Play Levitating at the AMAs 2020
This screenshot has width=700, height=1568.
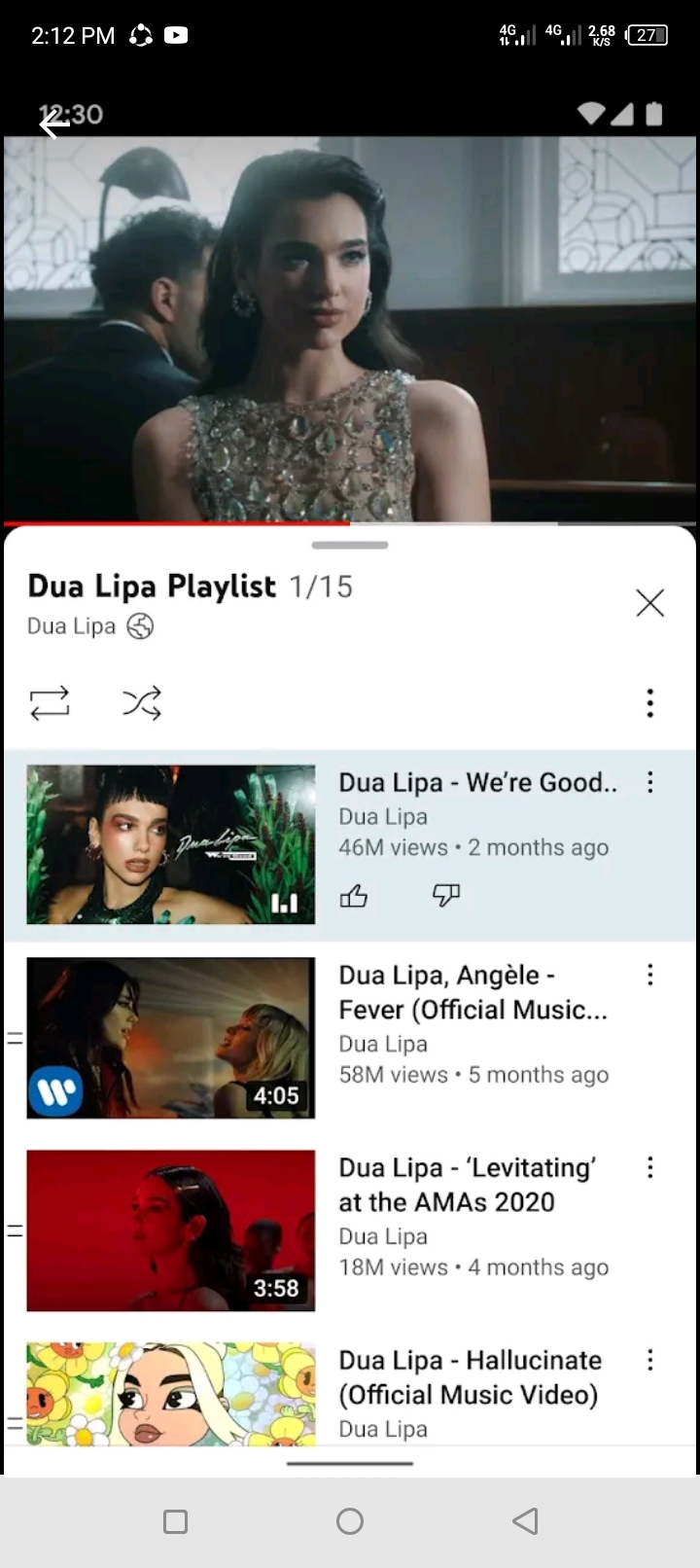171,1230
